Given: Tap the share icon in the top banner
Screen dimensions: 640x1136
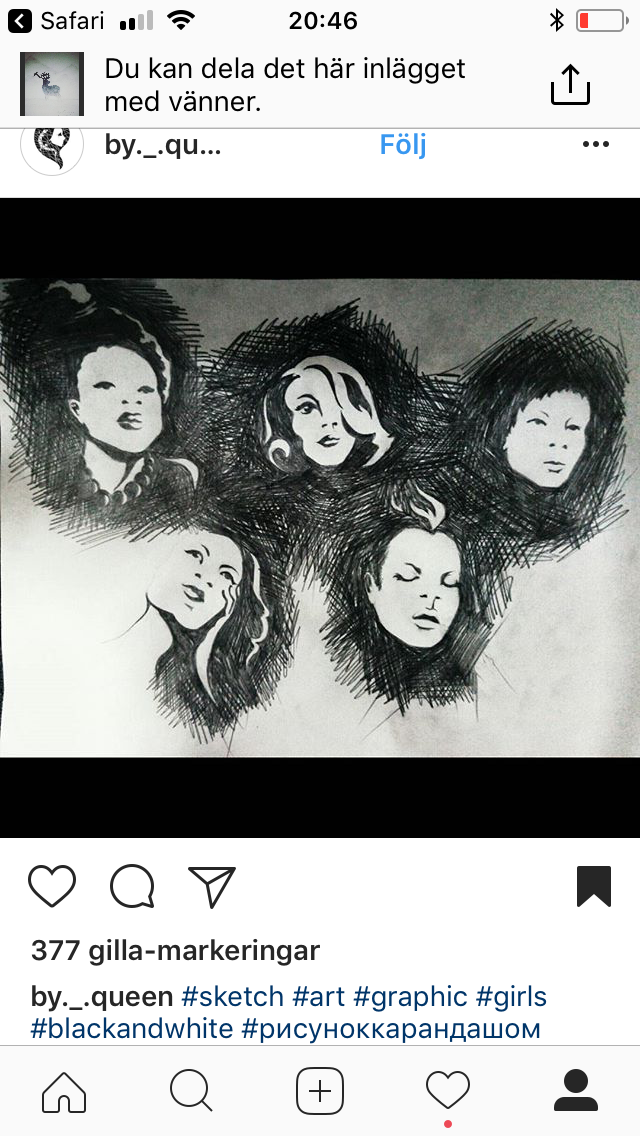Looking at the screenshot, I should (570, 85).
